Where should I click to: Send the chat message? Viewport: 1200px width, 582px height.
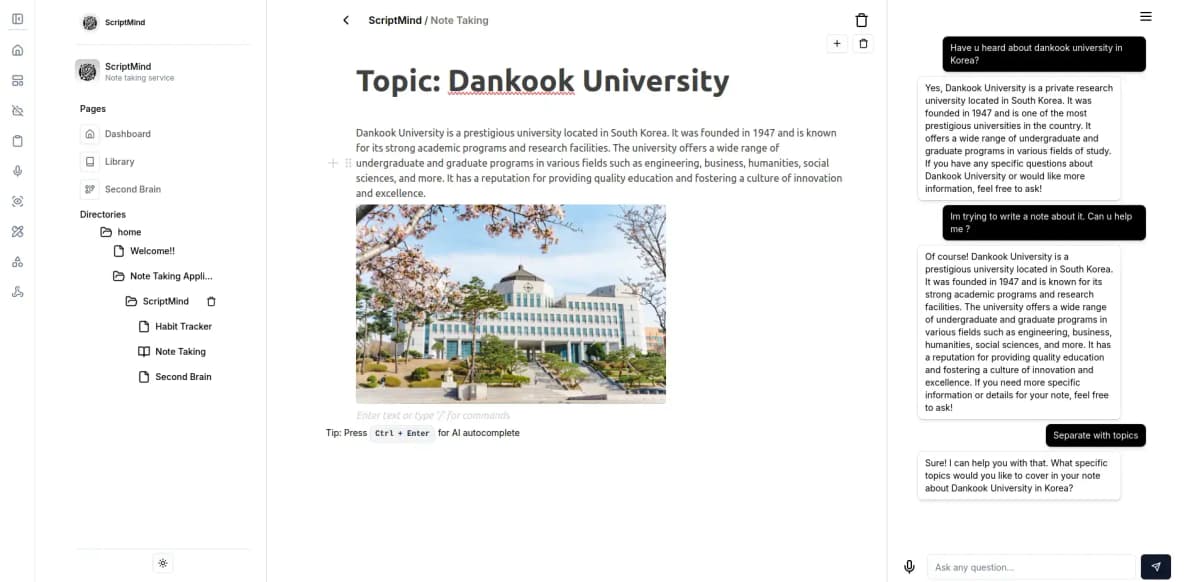[1155, 567]
